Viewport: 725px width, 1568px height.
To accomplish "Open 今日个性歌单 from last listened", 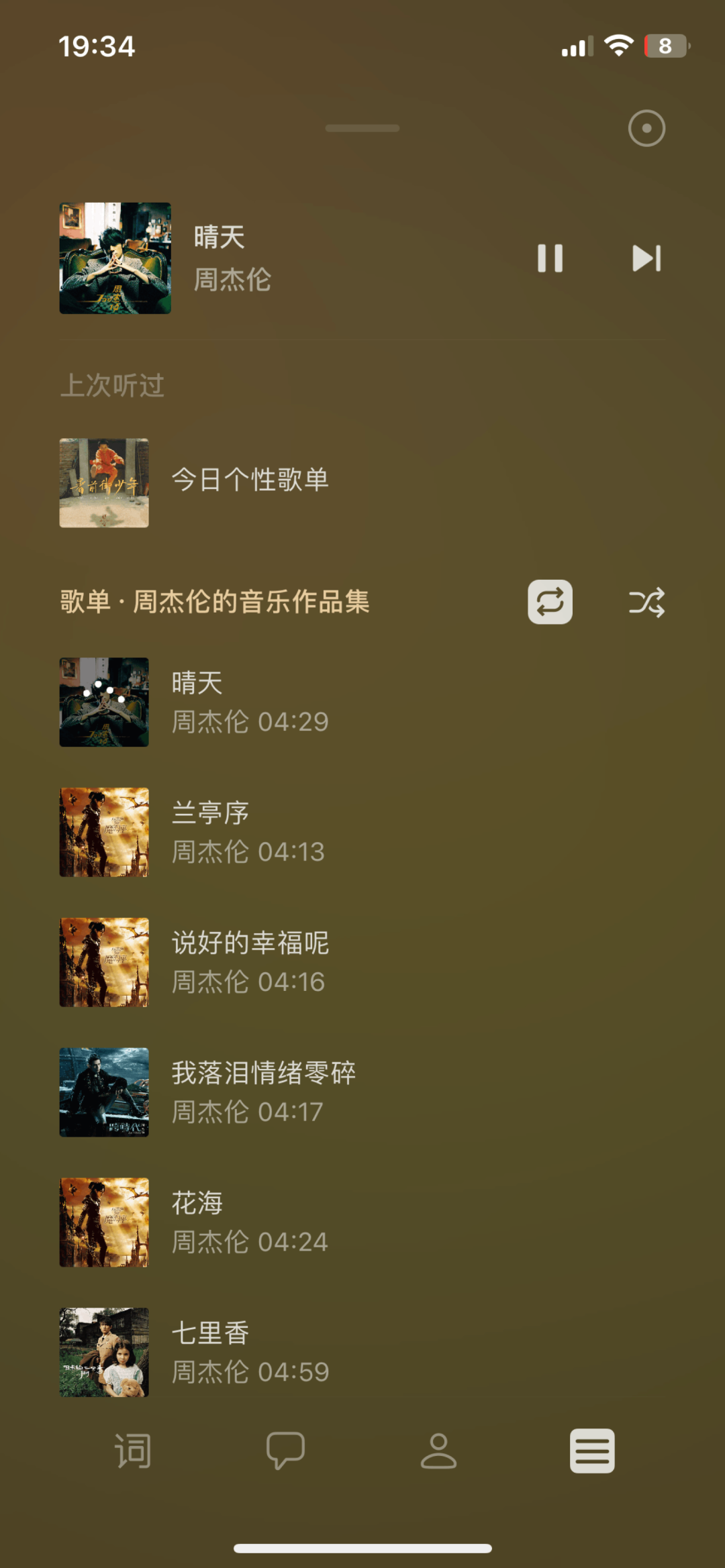I will (x=249, y=480).
